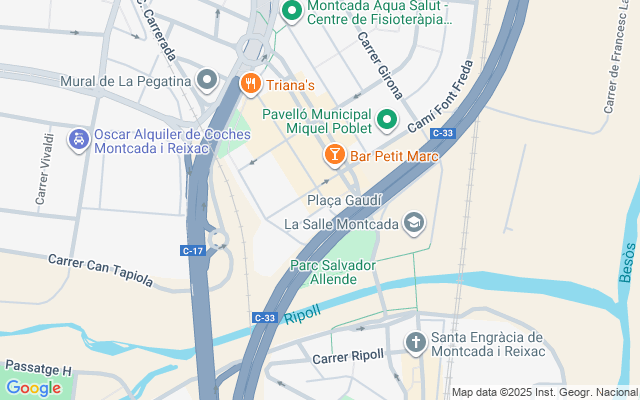The height and width of the screenshot is (400, 640).
Task: Open the La Salle Montcada school pin
Action: pyautogui.click(x=414, y=223)
